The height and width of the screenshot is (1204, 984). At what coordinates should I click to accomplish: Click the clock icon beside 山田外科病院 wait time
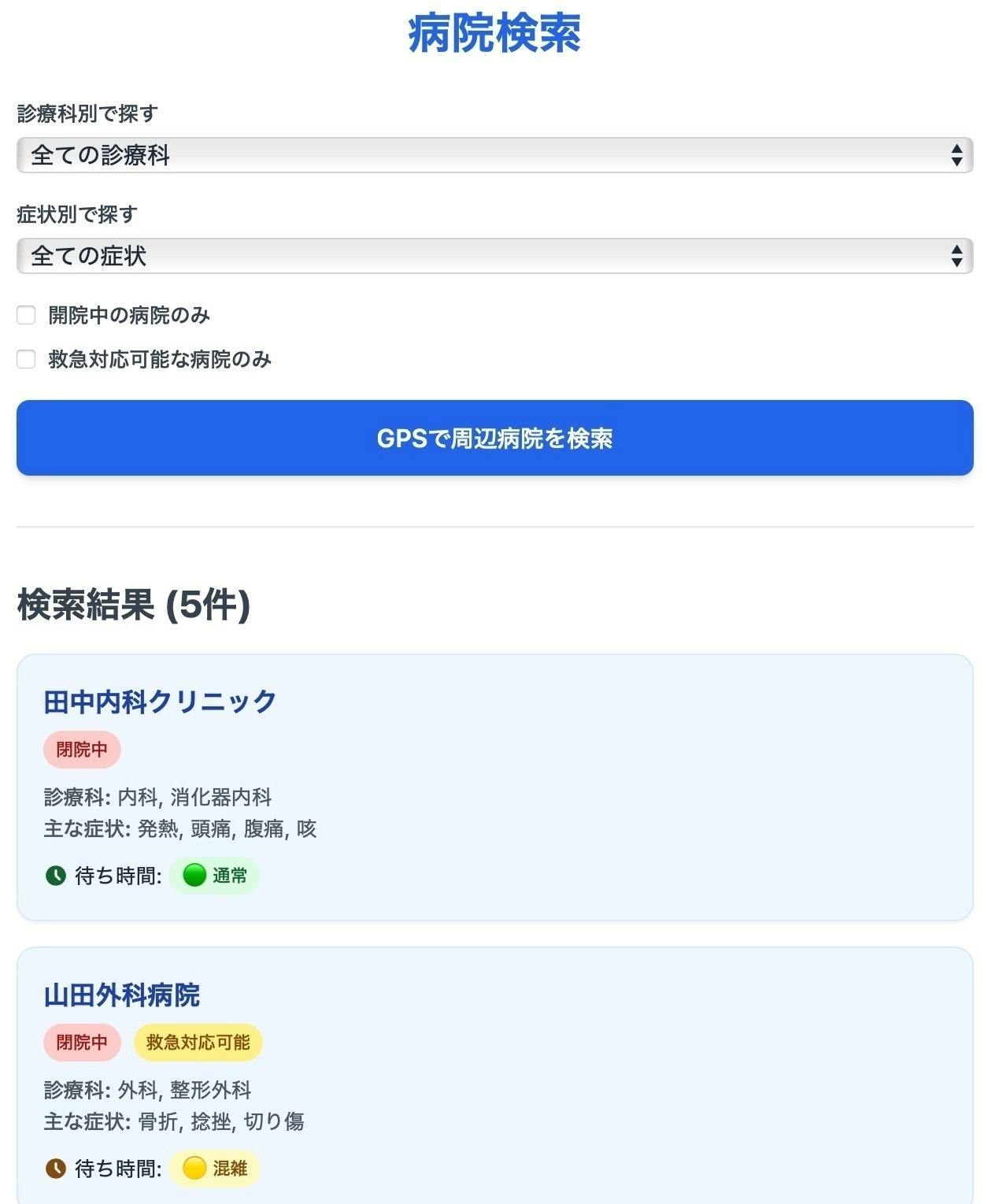pos(55,1169)
